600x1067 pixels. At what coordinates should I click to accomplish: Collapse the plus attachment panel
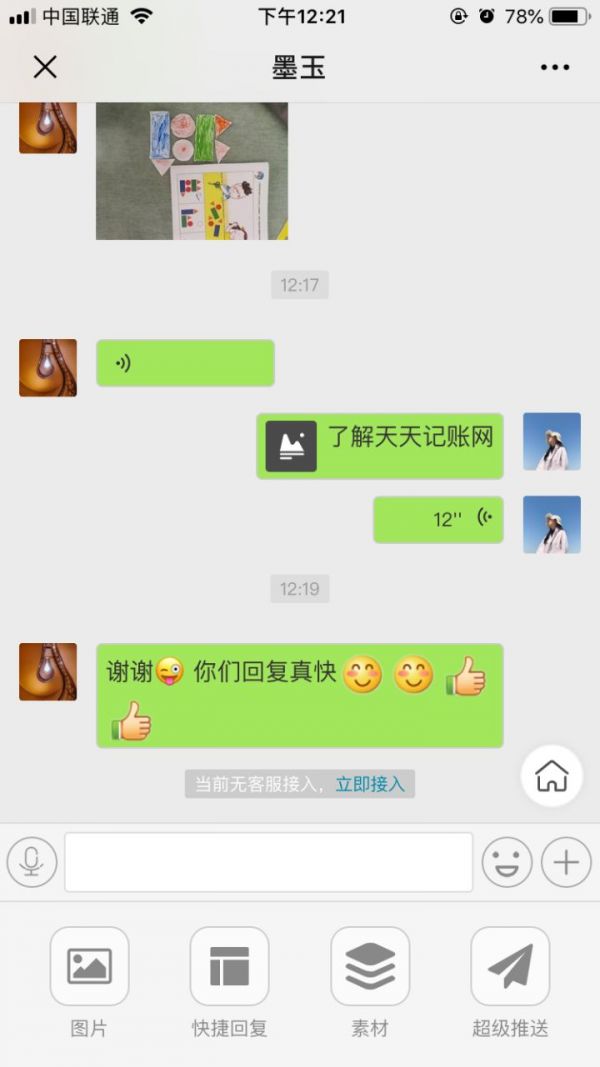click(x=566, y=861)
